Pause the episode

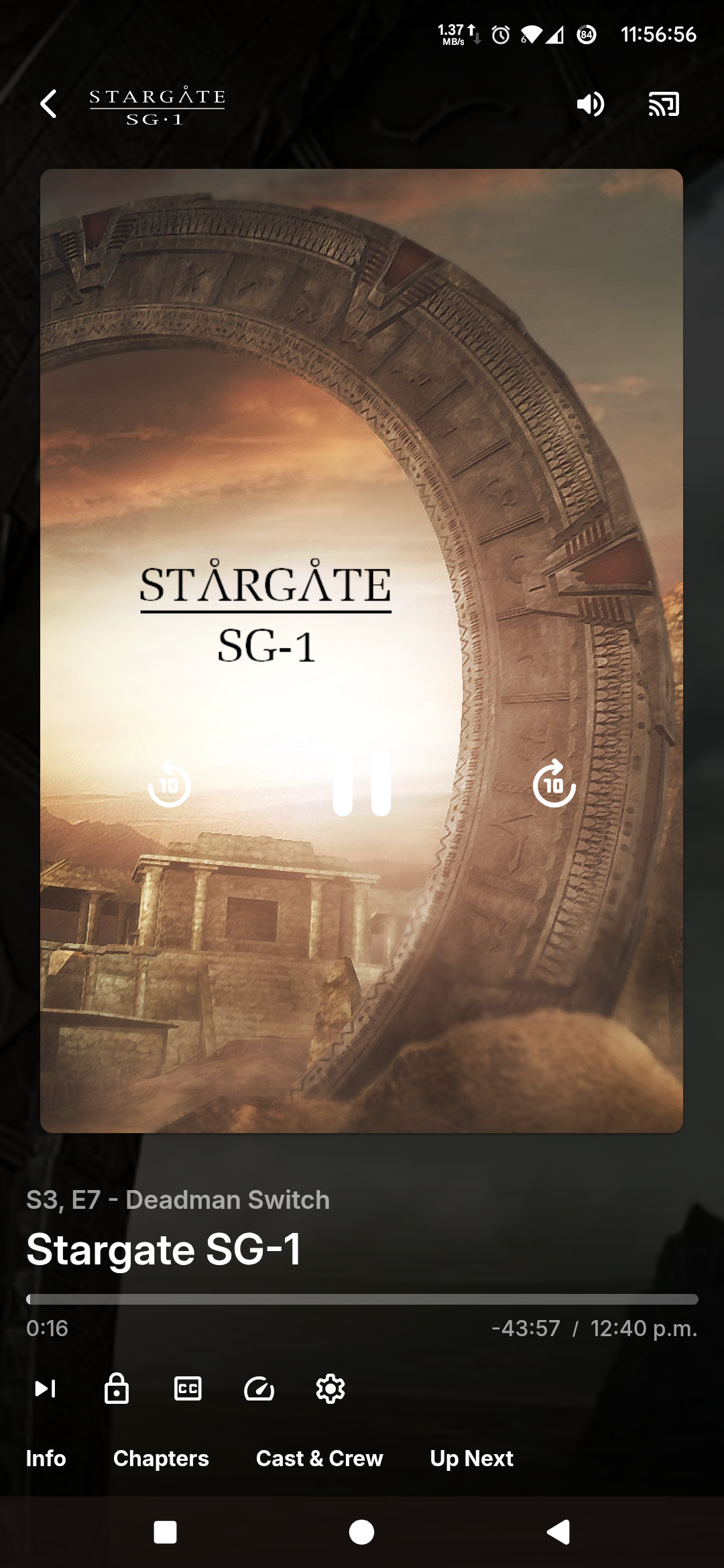pyautogui.click(x=361, y=783)
